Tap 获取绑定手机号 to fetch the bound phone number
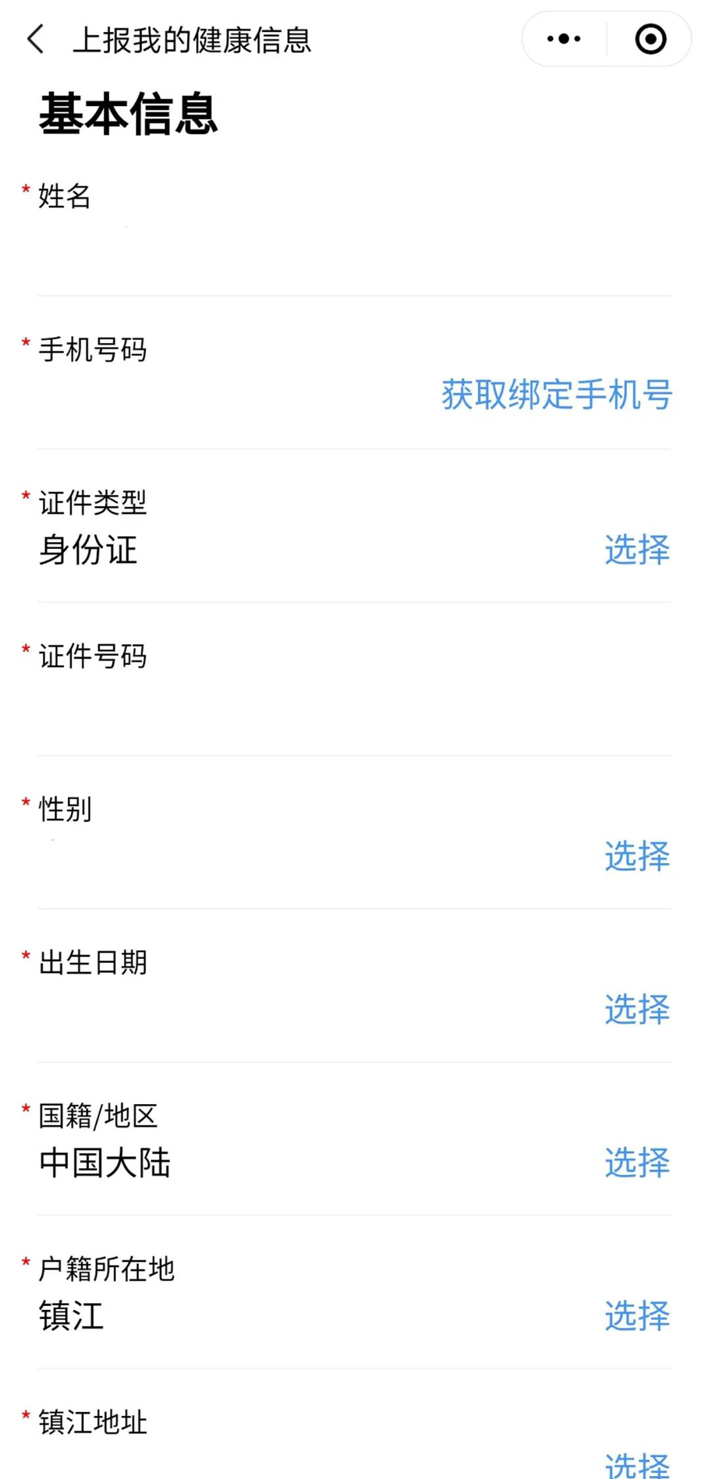708x1479 pixels. (x=557, y=395)
